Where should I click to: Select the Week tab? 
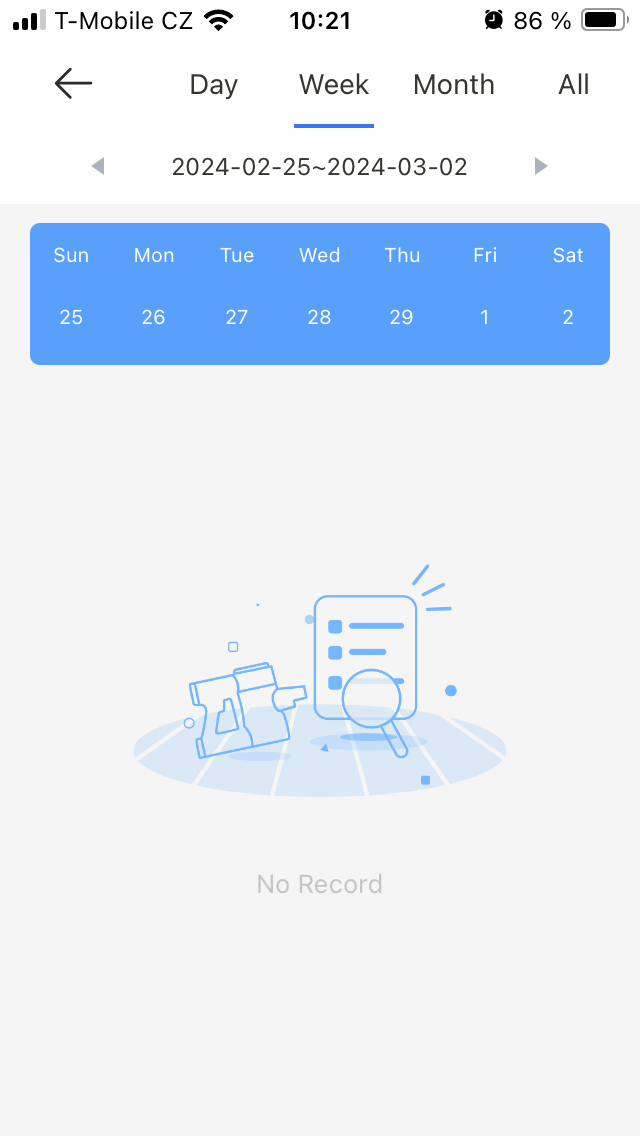click(334, 85)
